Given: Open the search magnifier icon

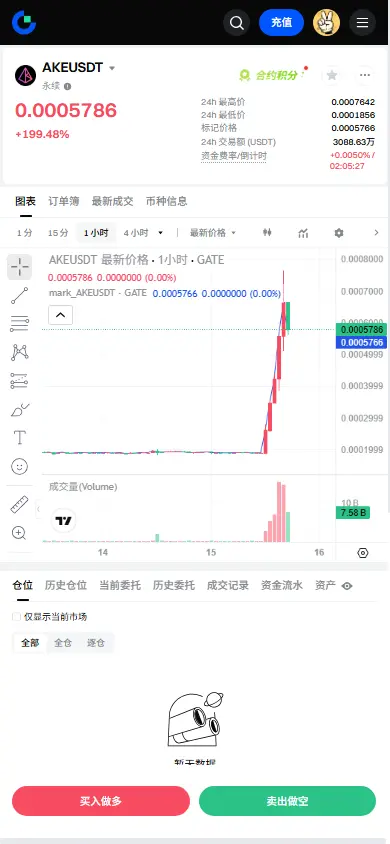Looking at the screenshot, I should [x=237, y=23].
